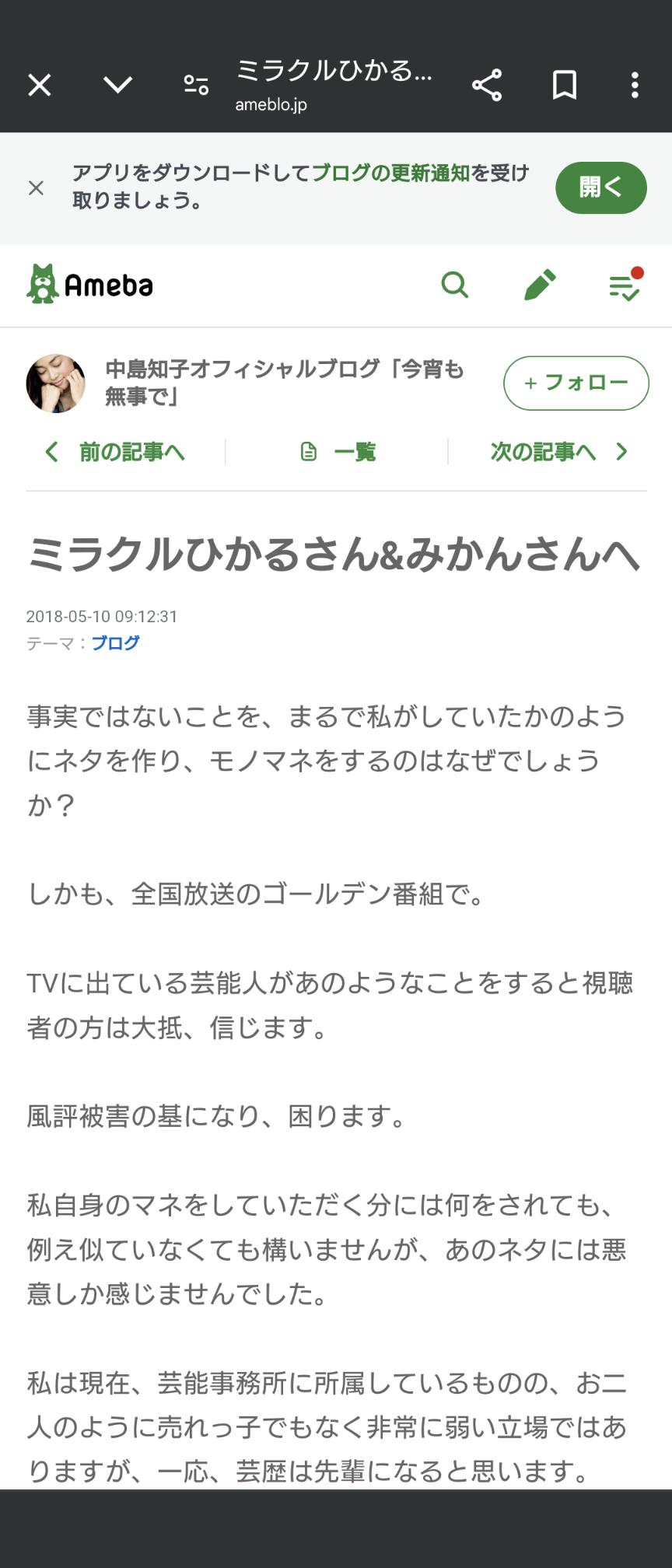Viewport: 672px width, 1568px height.
Task: Open the Ameba checklist notifications icon
Action: click(625, 286)
